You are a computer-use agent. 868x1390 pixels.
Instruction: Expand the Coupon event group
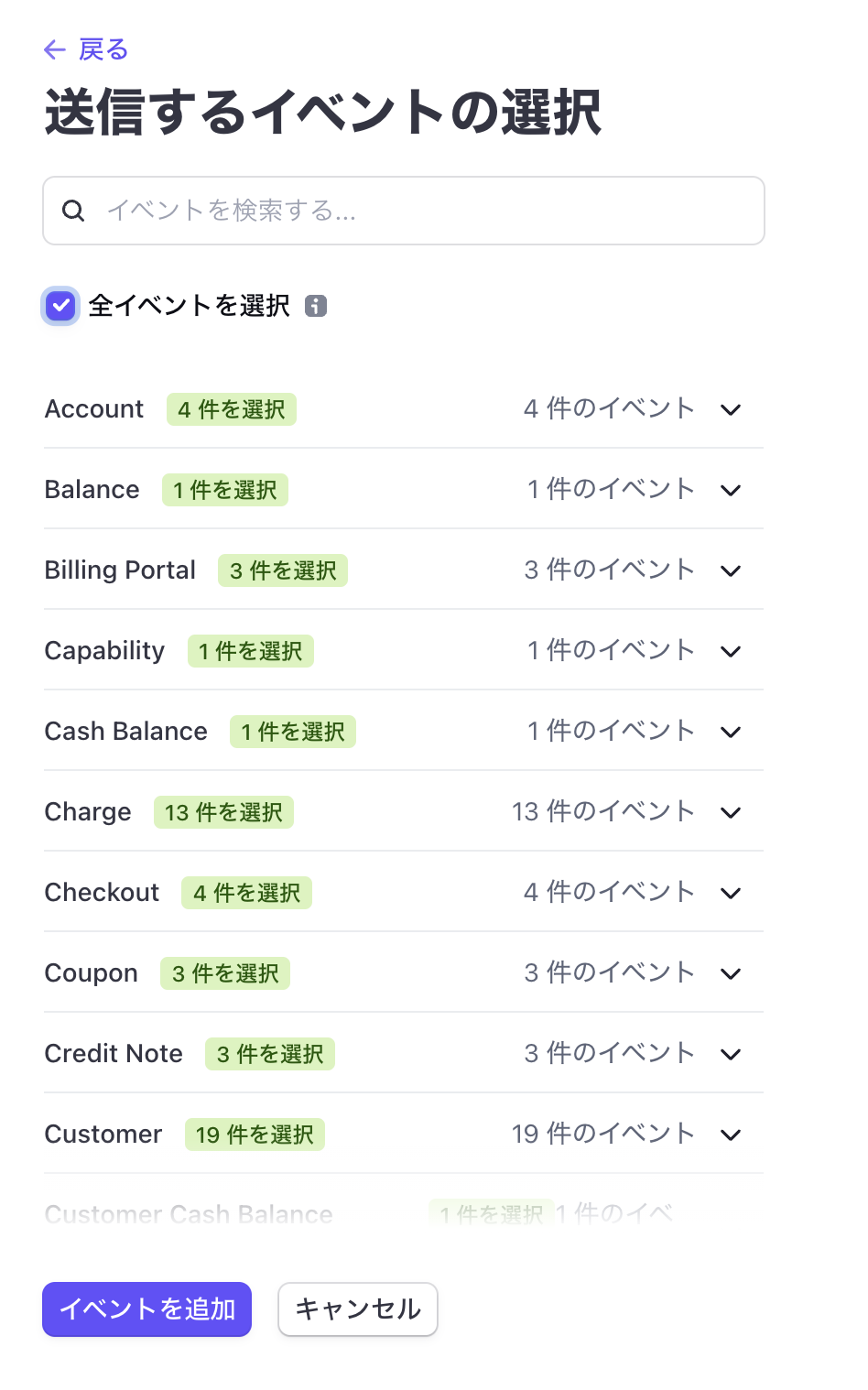731,972
